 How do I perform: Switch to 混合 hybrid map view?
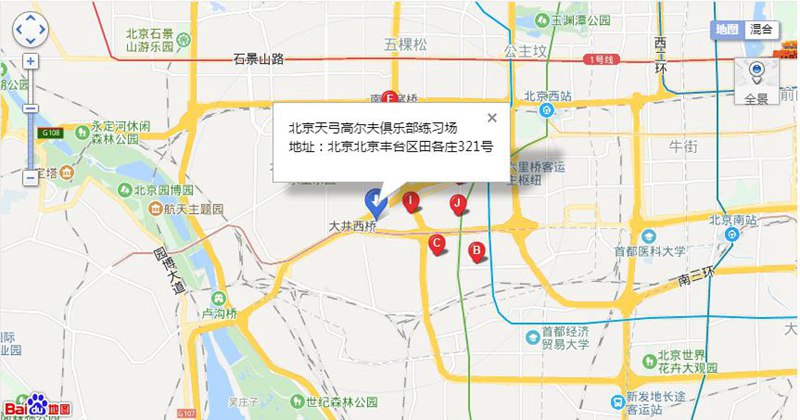(761, 30)
